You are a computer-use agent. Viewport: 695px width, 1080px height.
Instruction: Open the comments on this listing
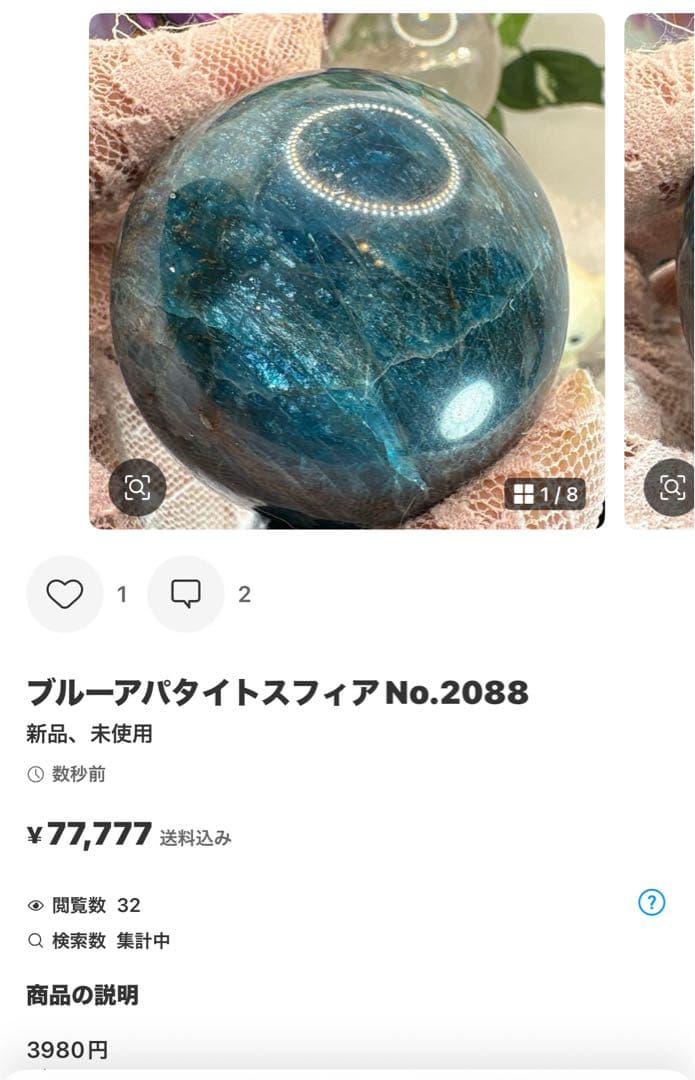click(x=186, y=594)
